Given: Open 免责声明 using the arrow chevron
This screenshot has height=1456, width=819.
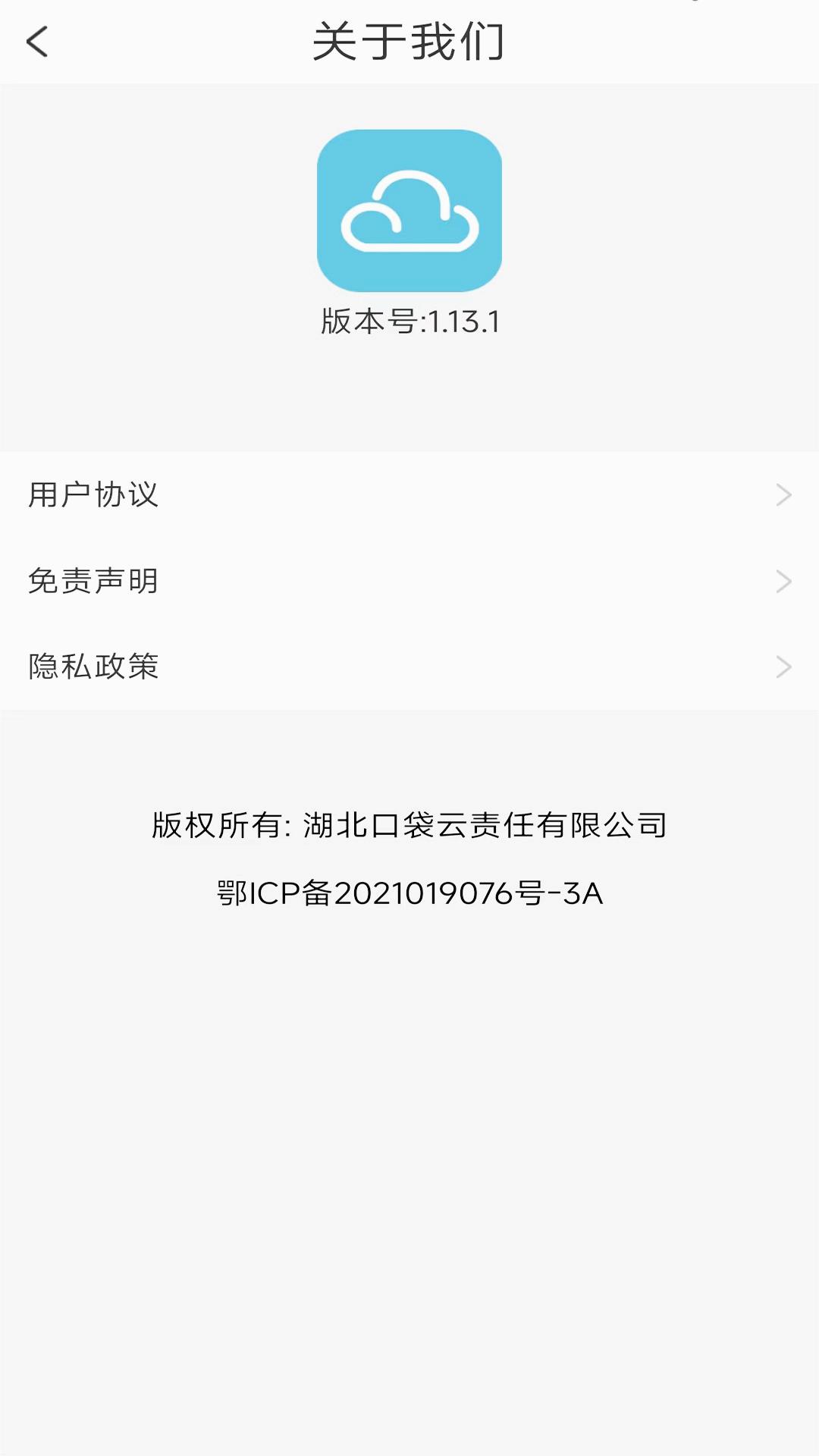Looking at the screenshot, I should pos(785,582).
